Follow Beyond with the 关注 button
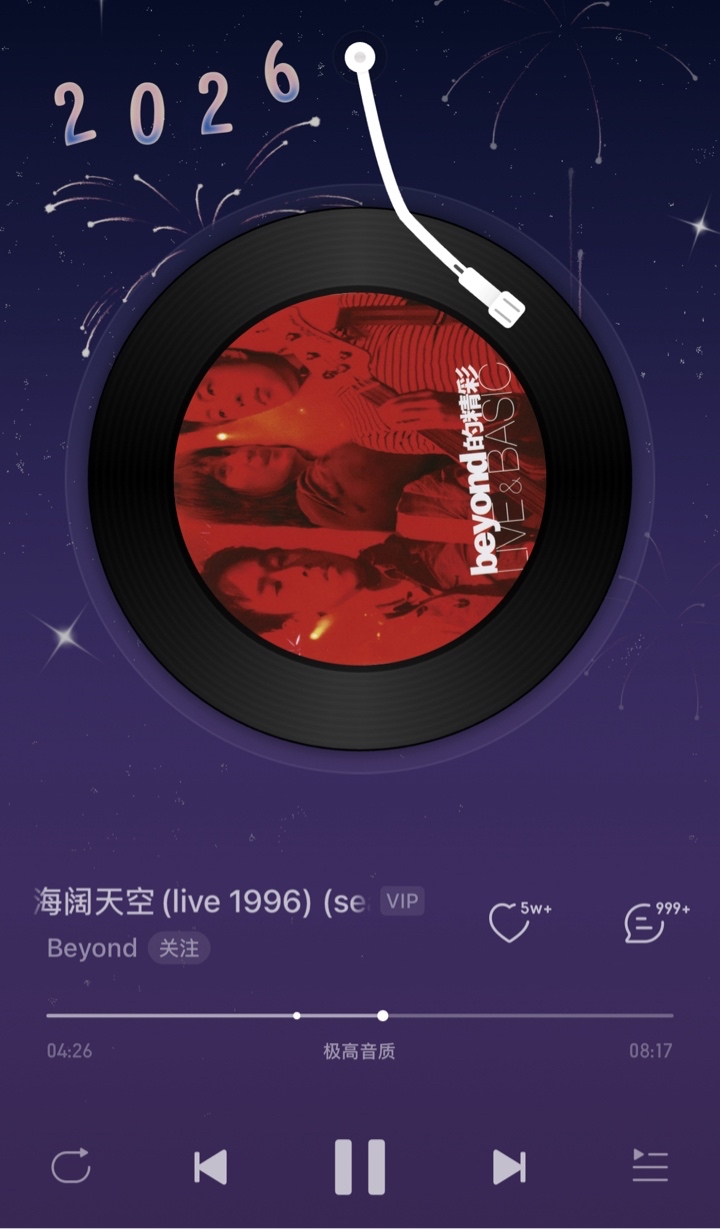The width and height of the screenshot is (720, 1229). tap(179, 948)
